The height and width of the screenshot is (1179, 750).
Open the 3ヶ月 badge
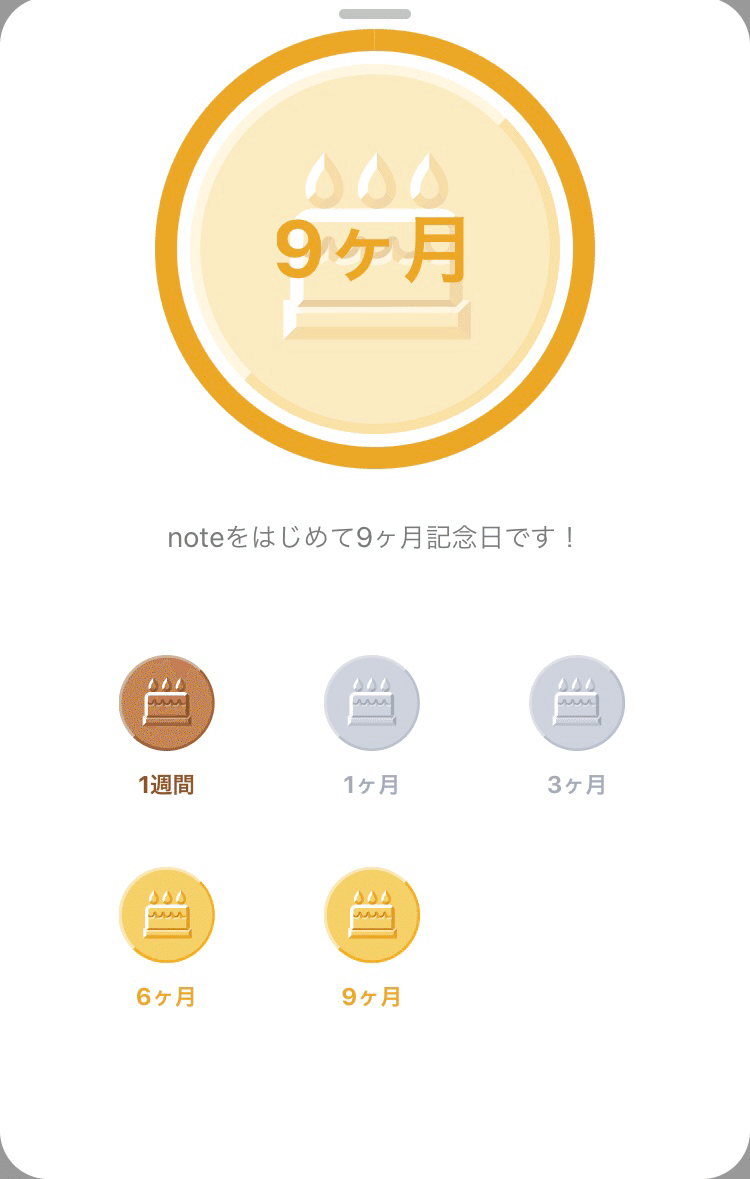click(x=577, y=704)
